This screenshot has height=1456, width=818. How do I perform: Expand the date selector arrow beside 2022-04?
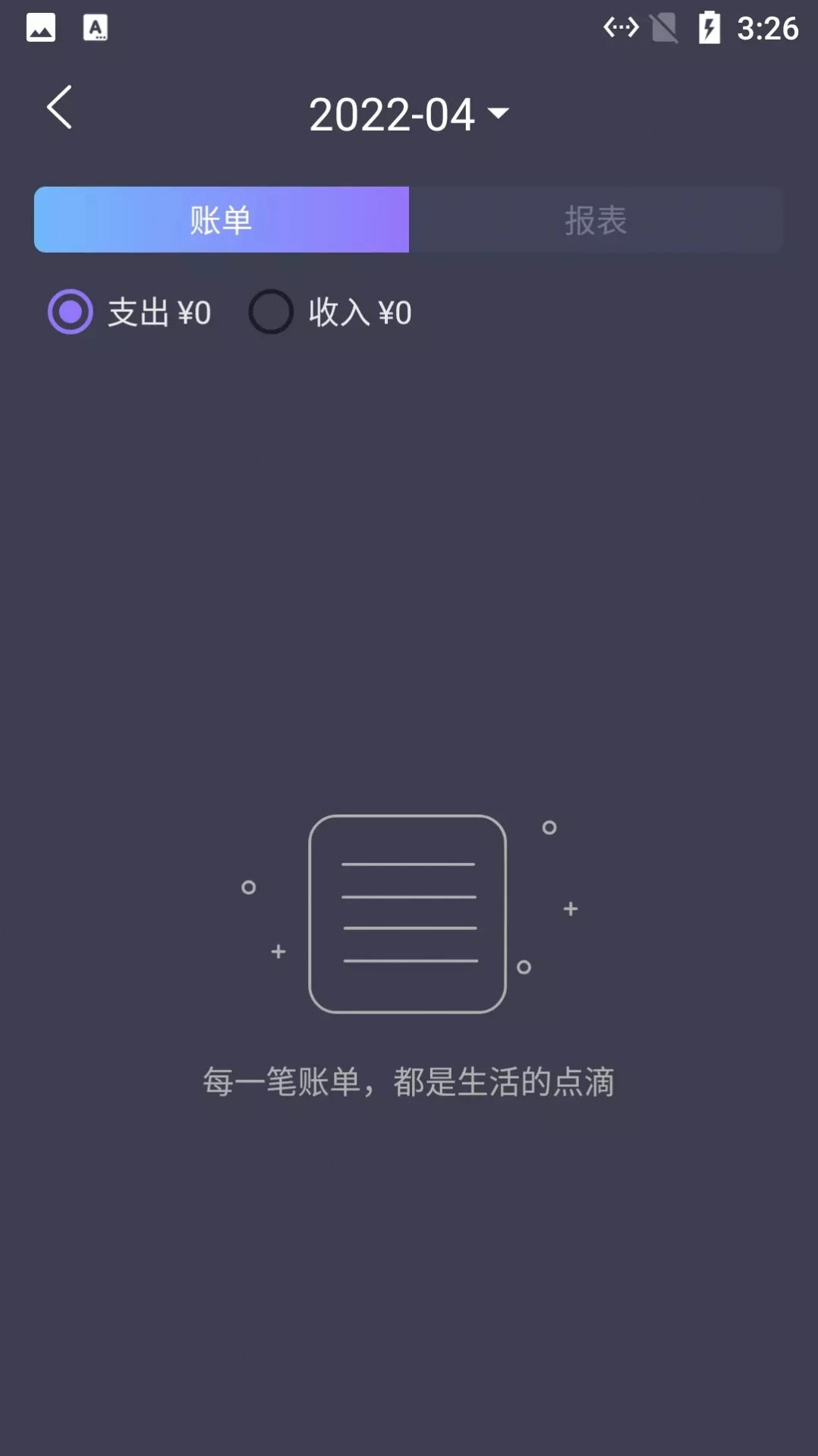(x=499, y=114)
